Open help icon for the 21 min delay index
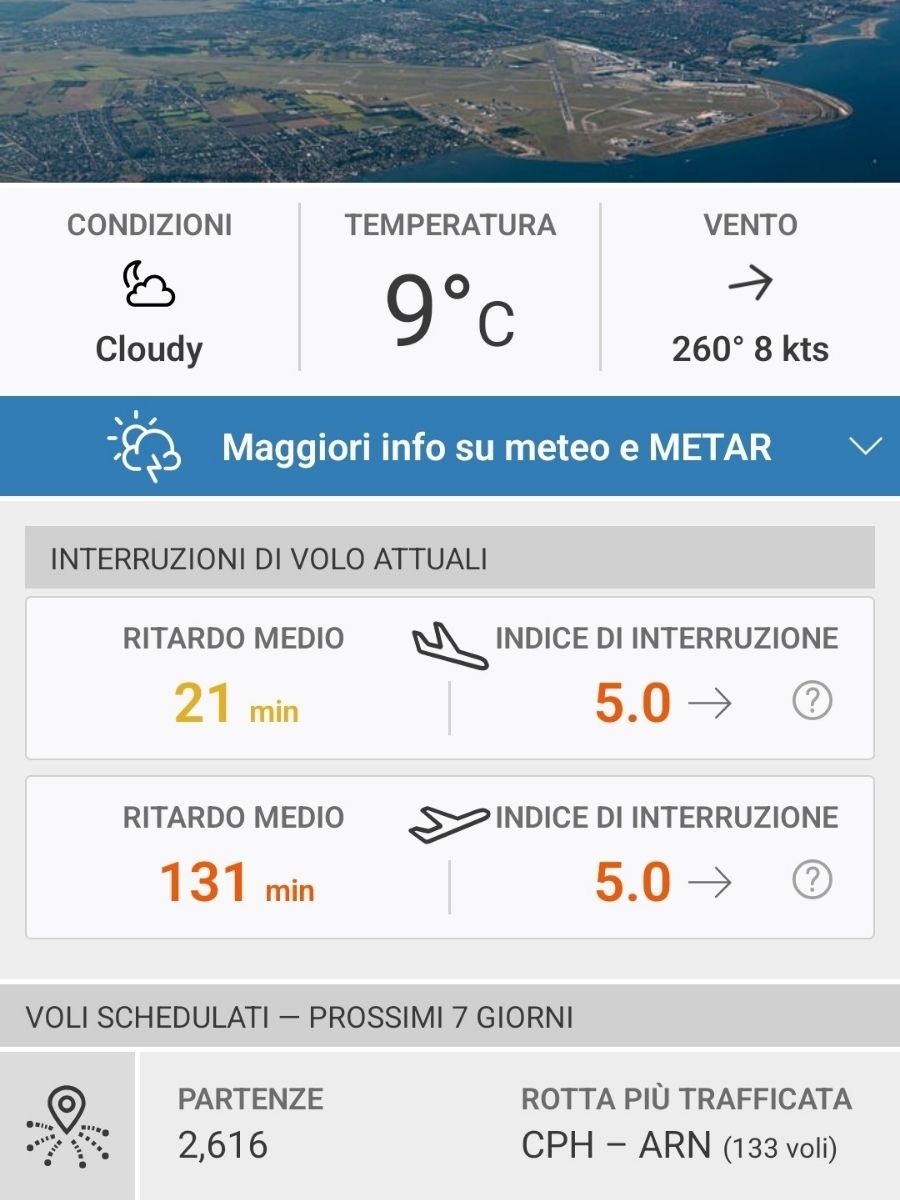 click(x=812, y=702)
